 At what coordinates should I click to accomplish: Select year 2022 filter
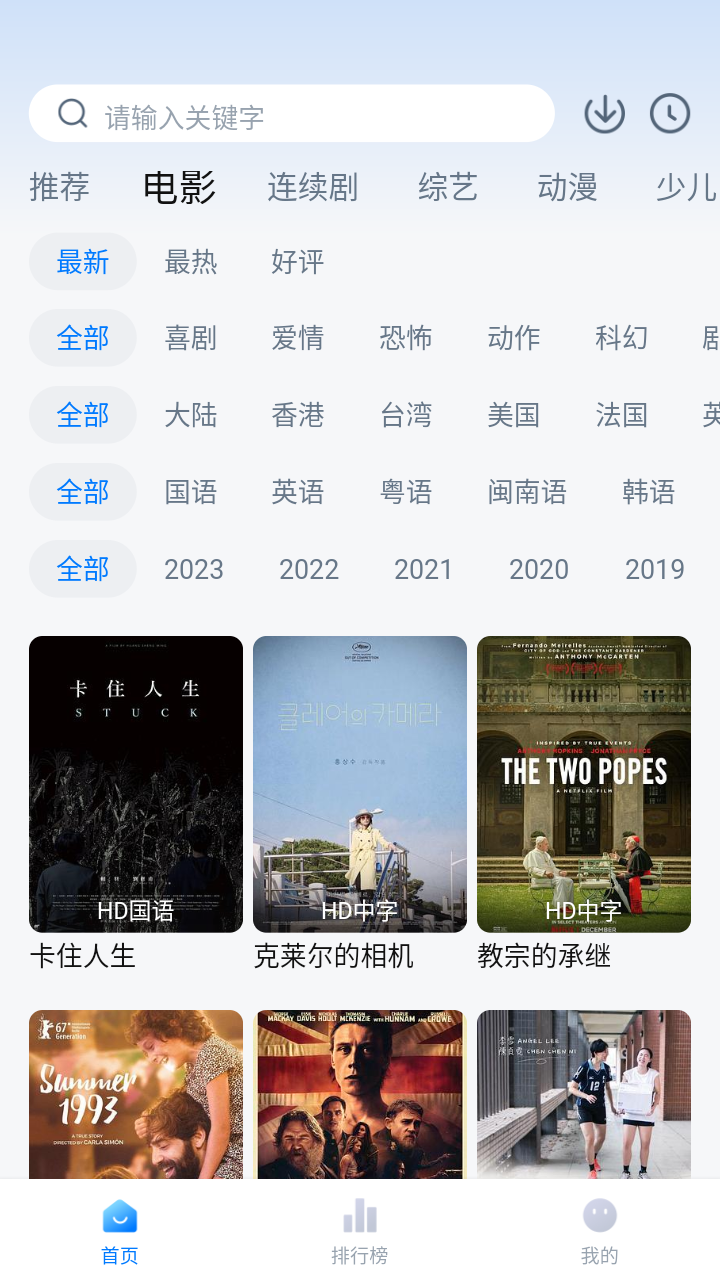(x=308, y=569)
